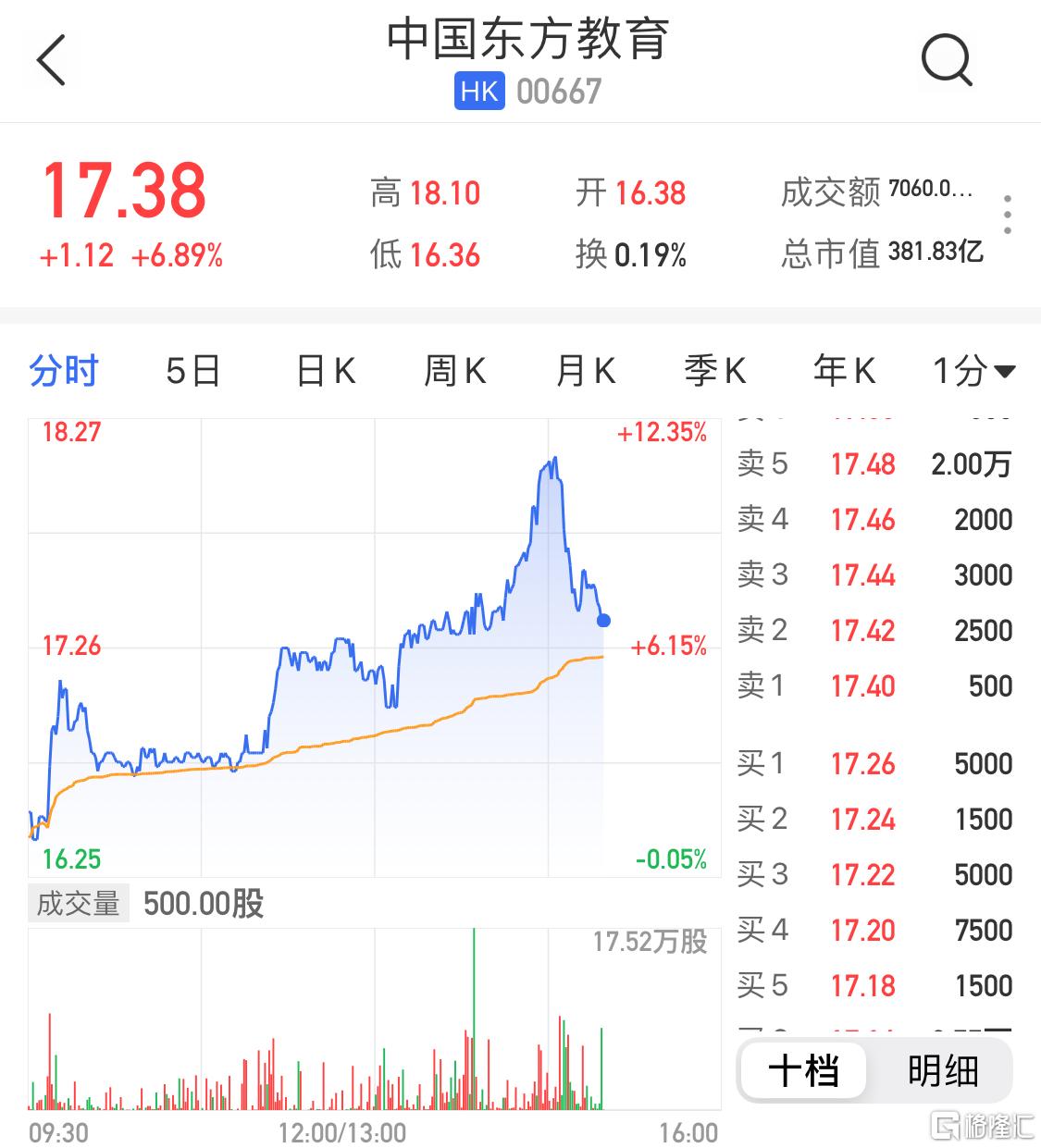Expand the 1分 interval dropdown

point(973,372)
